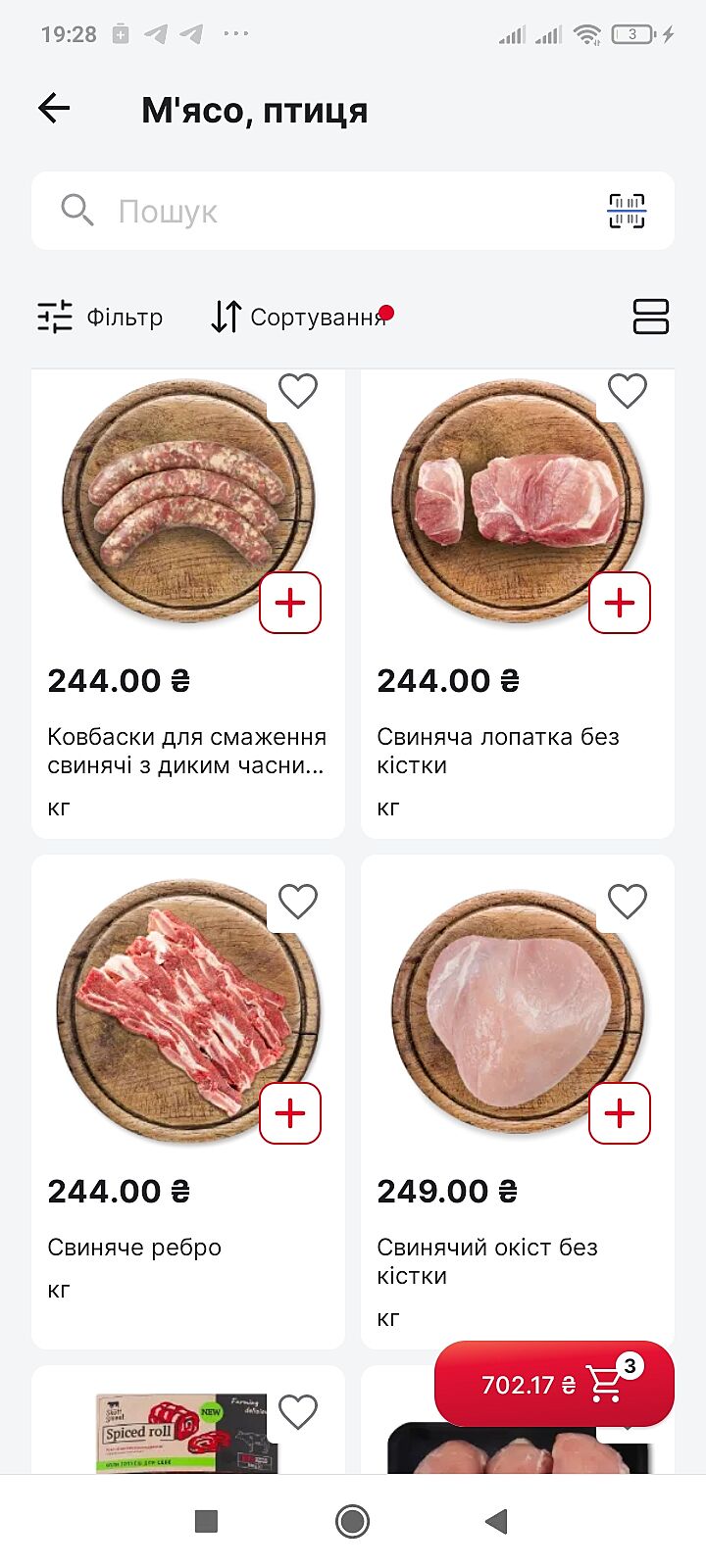Favorite Свинячий окіст без кістки
706x1568 pixels.
pos(627,902)
